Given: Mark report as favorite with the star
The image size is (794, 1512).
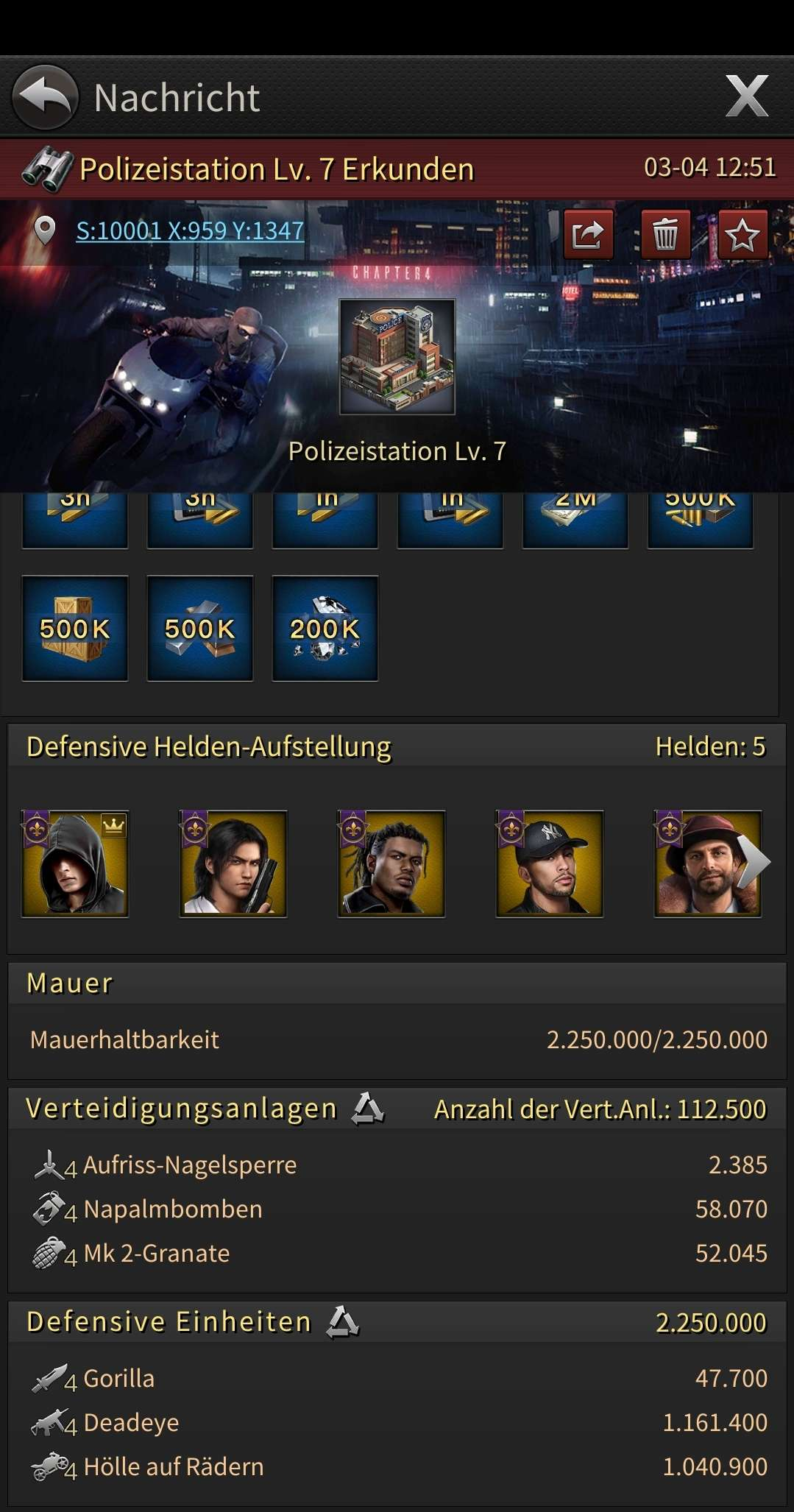Looking at the screenshot, I should click(742, 235).
